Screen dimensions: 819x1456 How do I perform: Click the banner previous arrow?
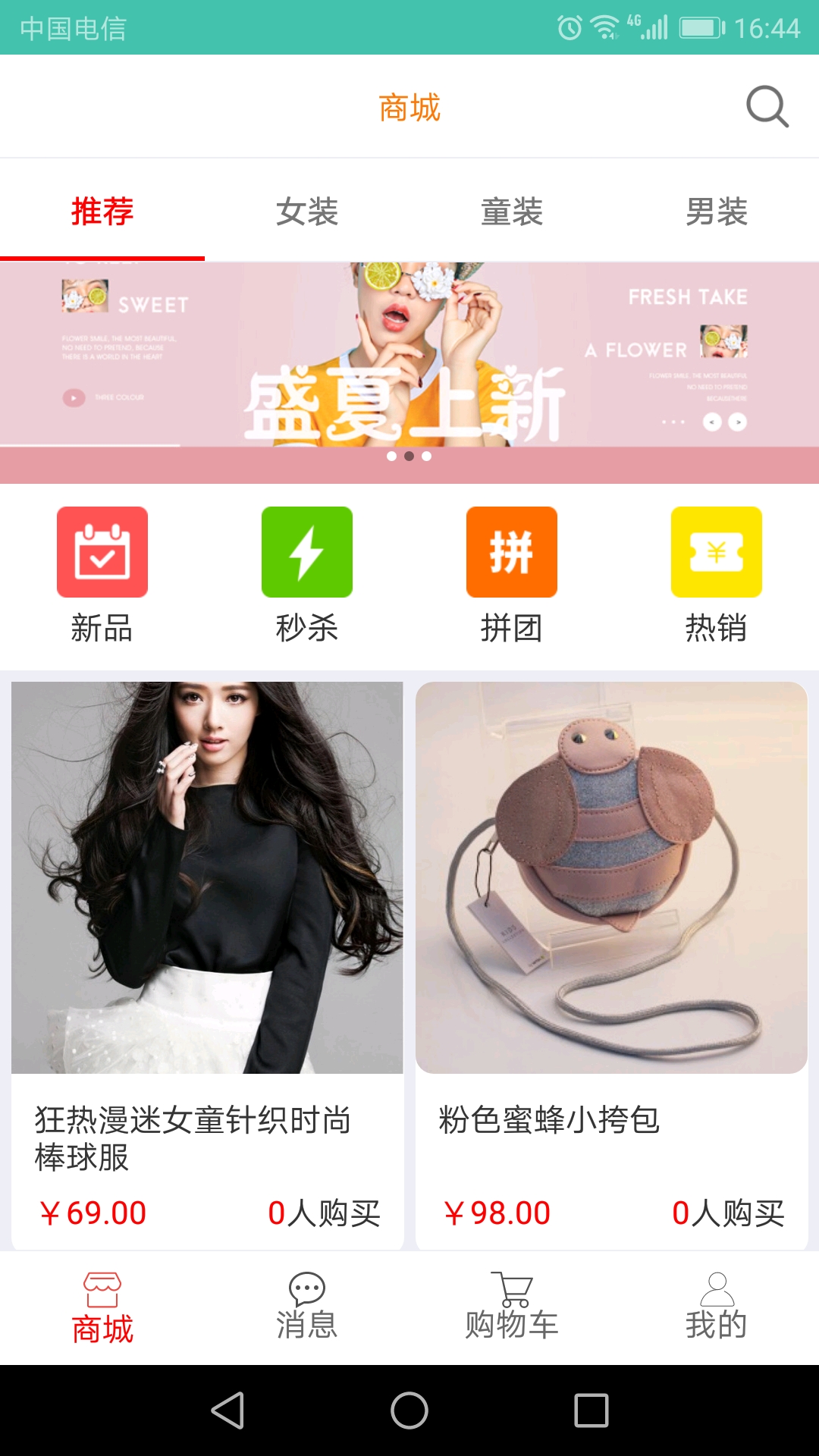pyautogui.click(x=712, y=422)
